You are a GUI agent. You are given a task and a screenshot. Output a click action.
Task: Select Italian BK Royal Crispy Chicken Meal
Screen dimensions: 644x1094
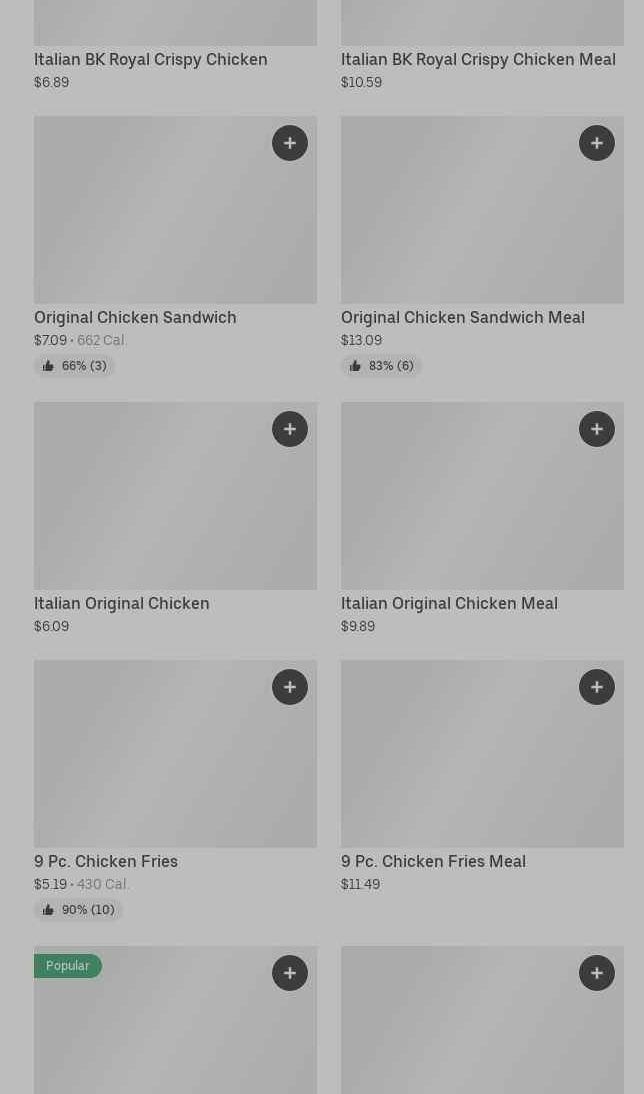[x=478, y=59]
